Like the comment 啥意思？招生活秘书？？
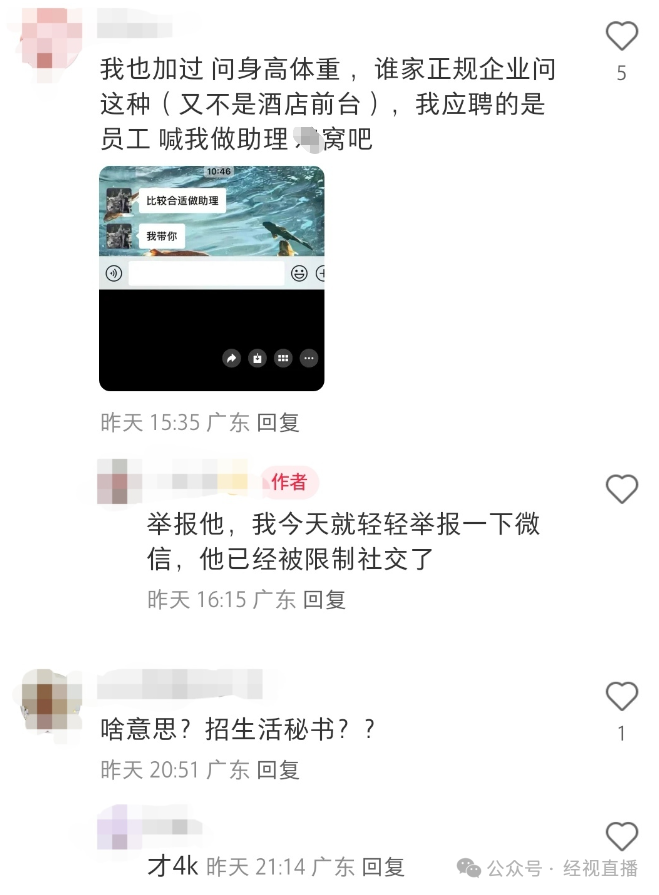The width and height of the screenshot is (659, 895). (x=622, y=696)
